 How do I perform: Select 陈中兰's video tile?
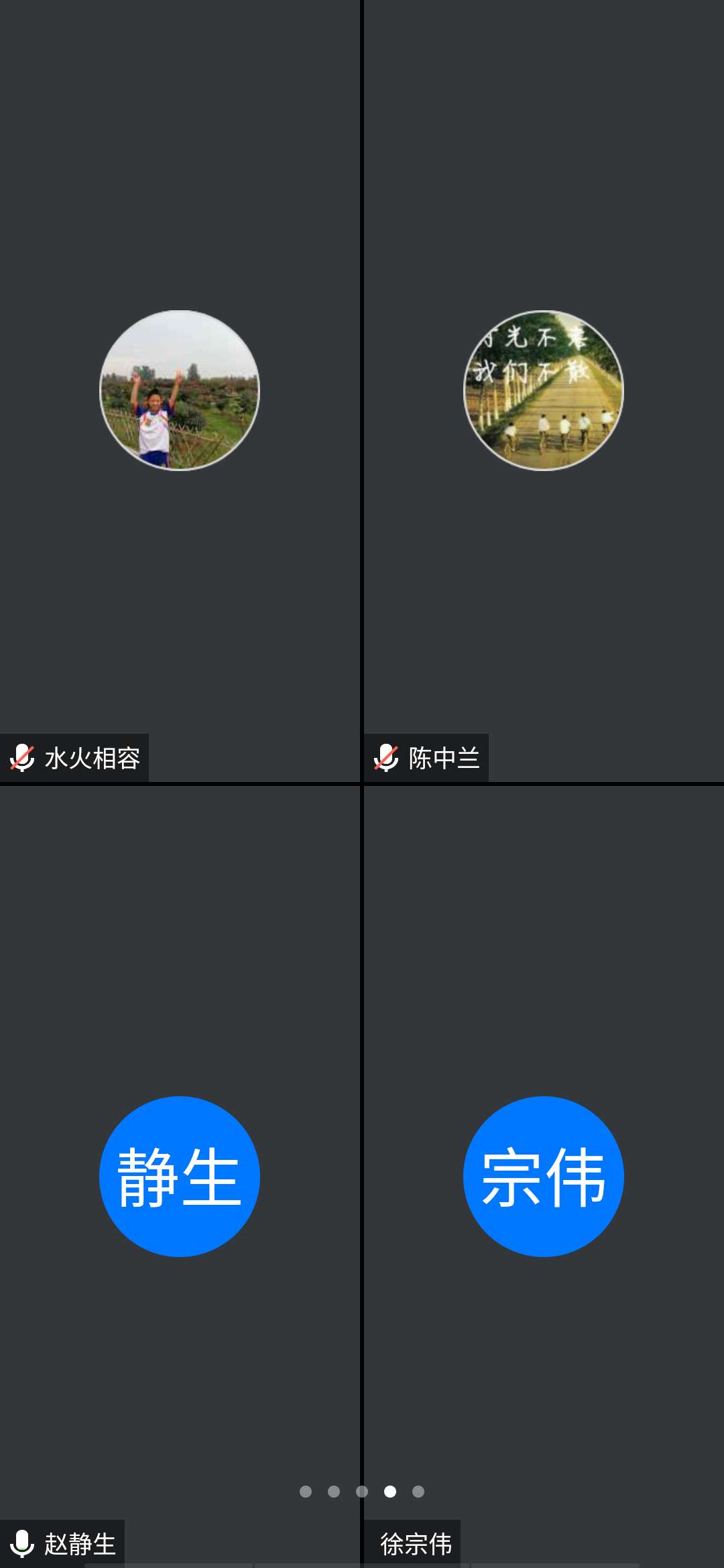(x=544, y=391)
